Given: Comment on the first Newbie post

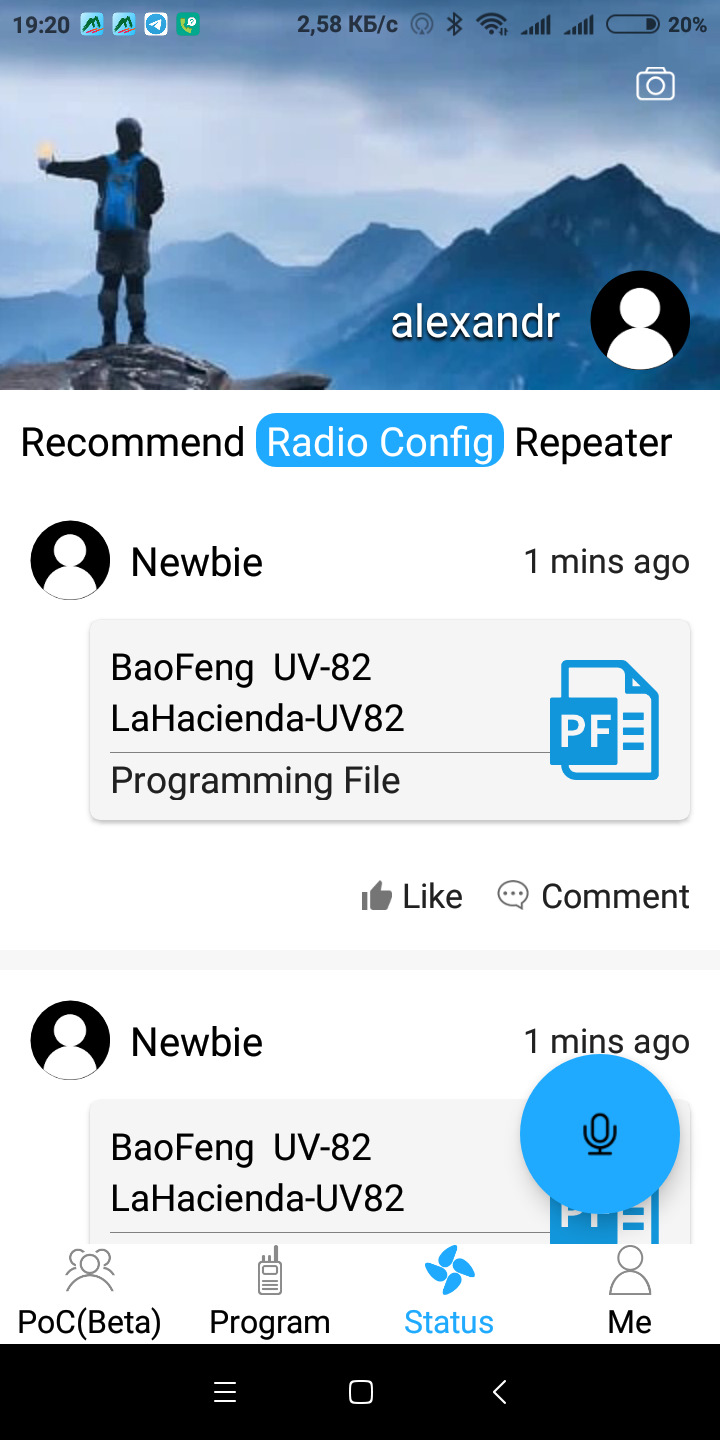Looking at the screenshot, I should click(594, 896).
